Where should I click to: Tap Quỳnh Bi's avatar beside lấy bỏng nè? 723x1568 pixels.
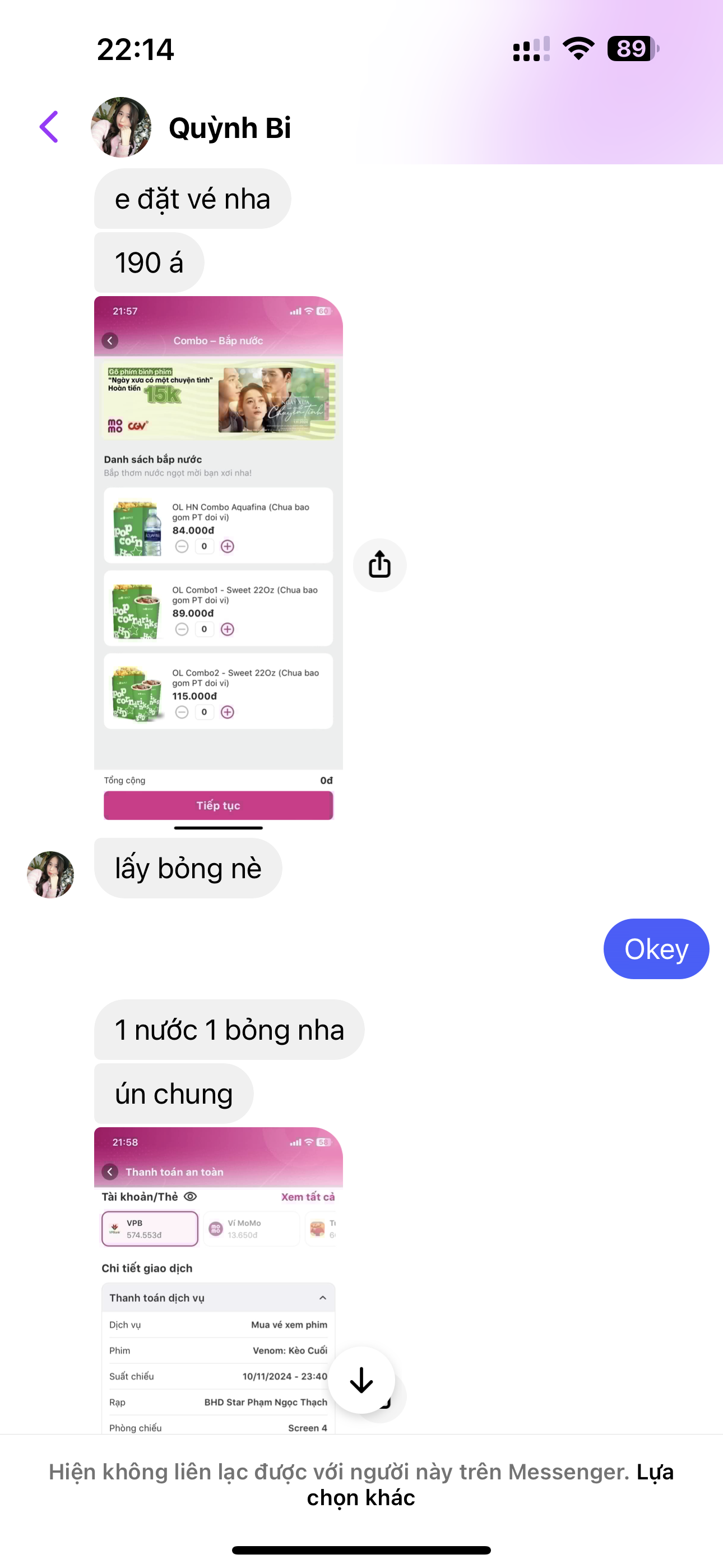pos(50,874)
